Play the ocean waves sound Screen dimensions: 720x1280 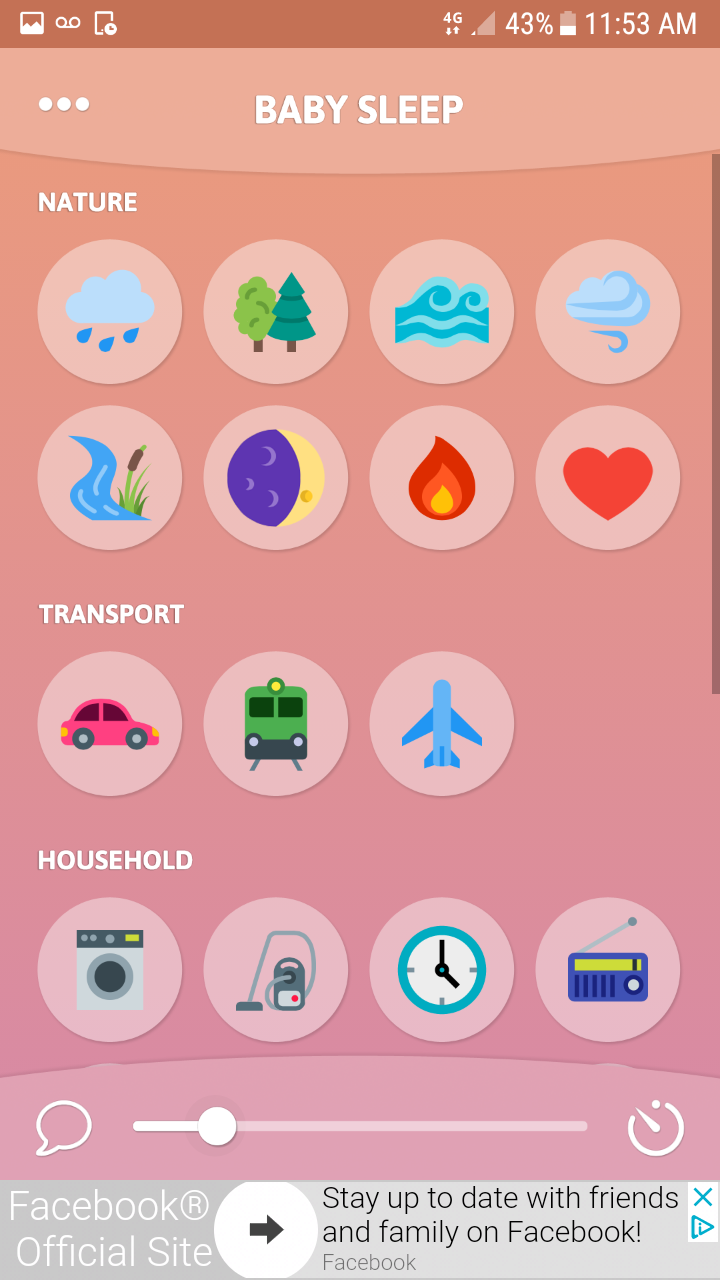pos(442,312)
